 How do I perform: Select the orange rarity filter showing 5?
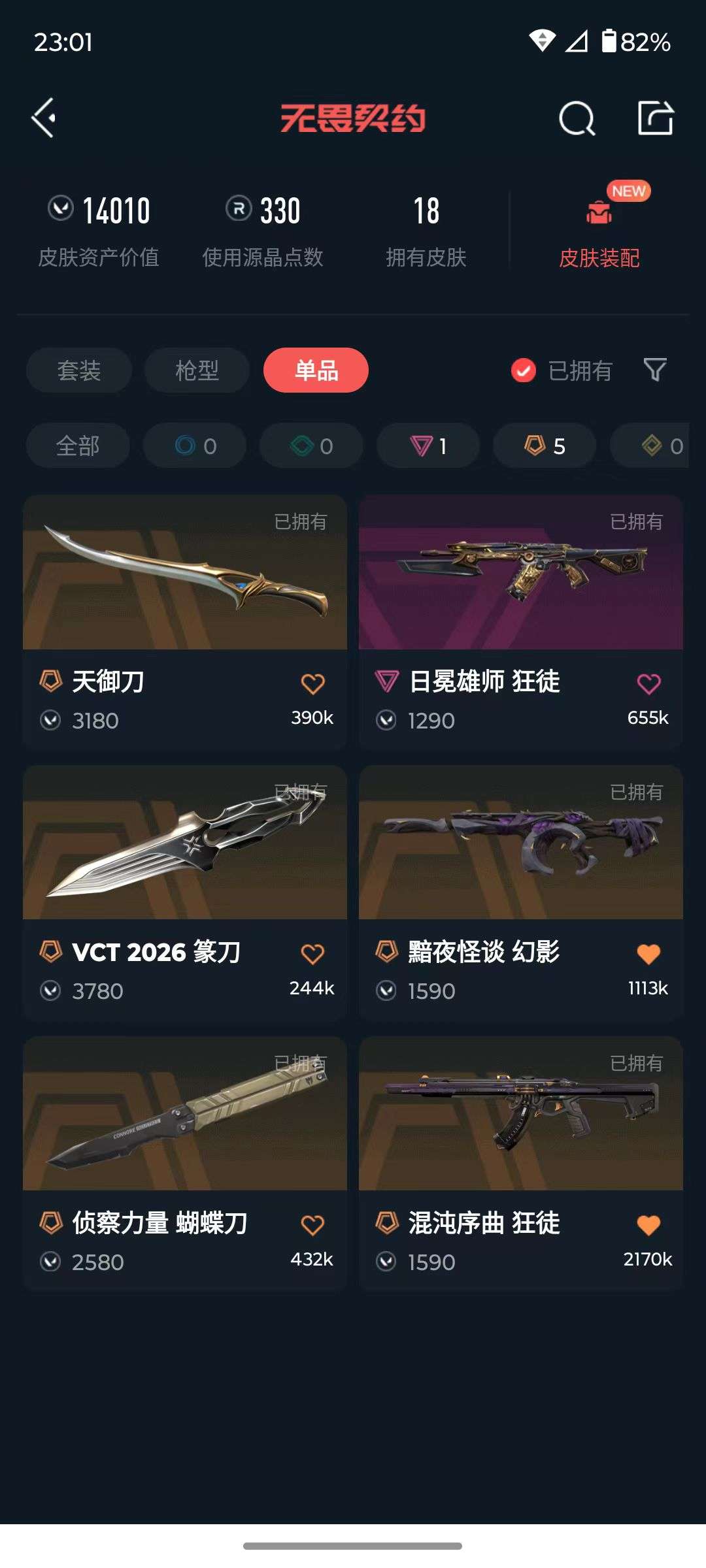click(544, 446)
